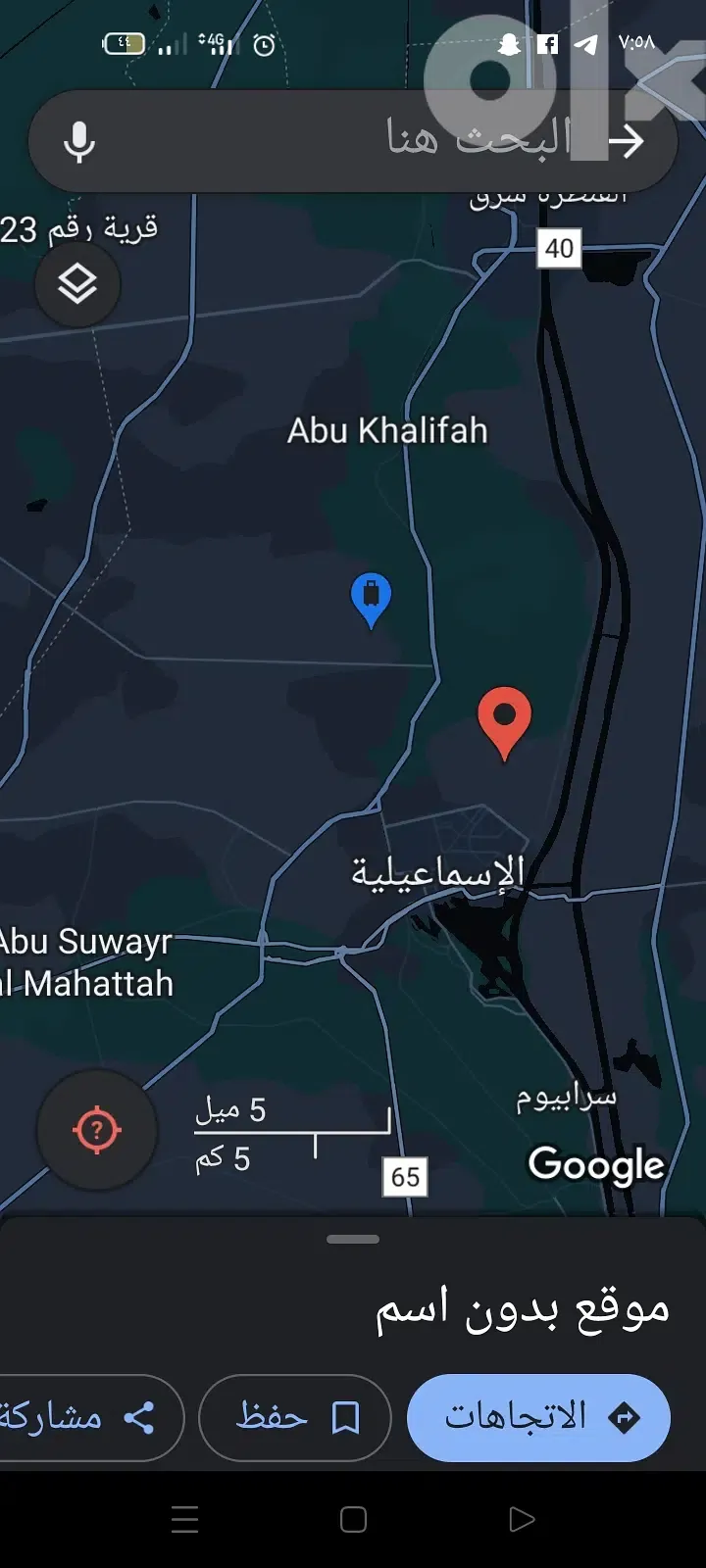Open recent apps from the navigation bar
This screenshot has height=1568, width=706.
tap(184, 1519)
